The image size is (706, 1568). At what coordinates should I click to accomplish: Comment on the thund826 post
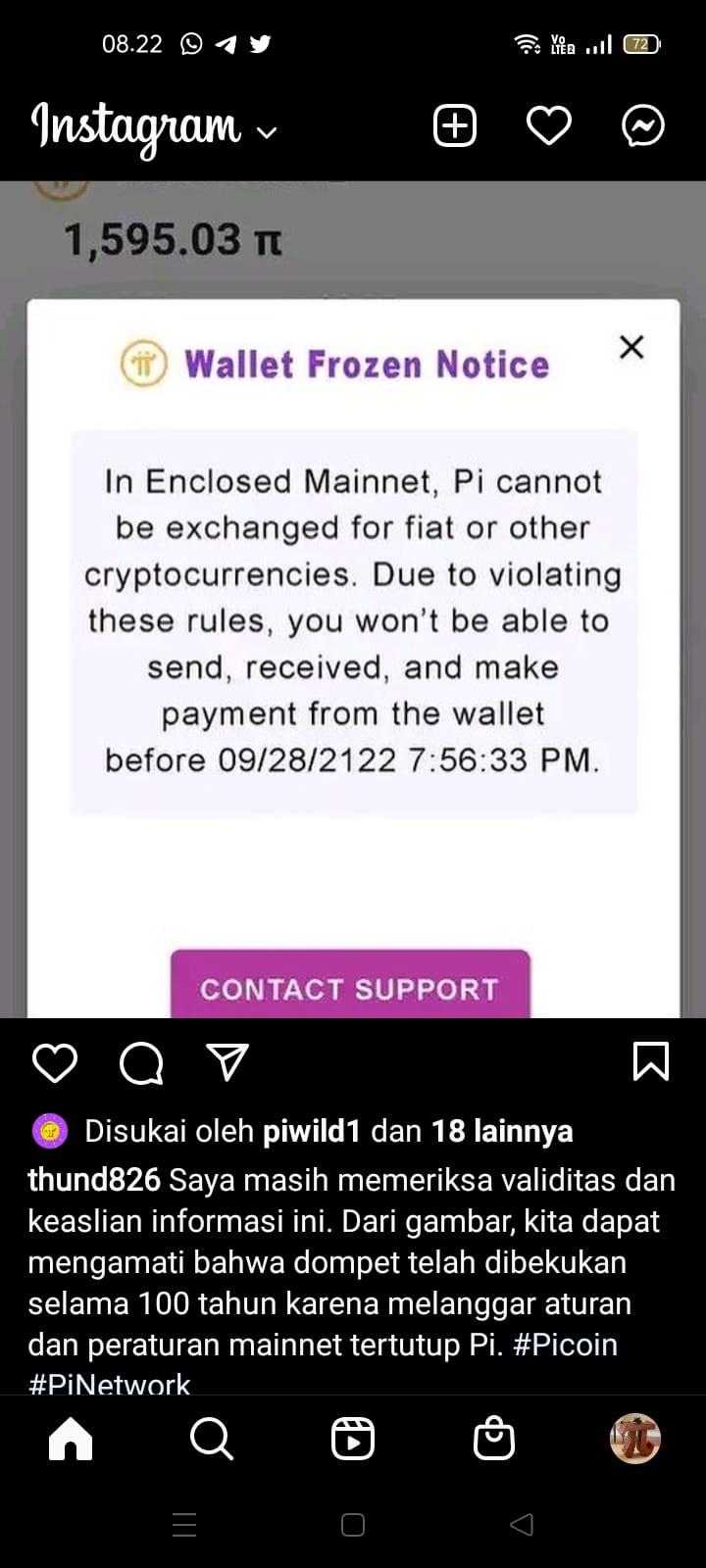pos(141,1063)
